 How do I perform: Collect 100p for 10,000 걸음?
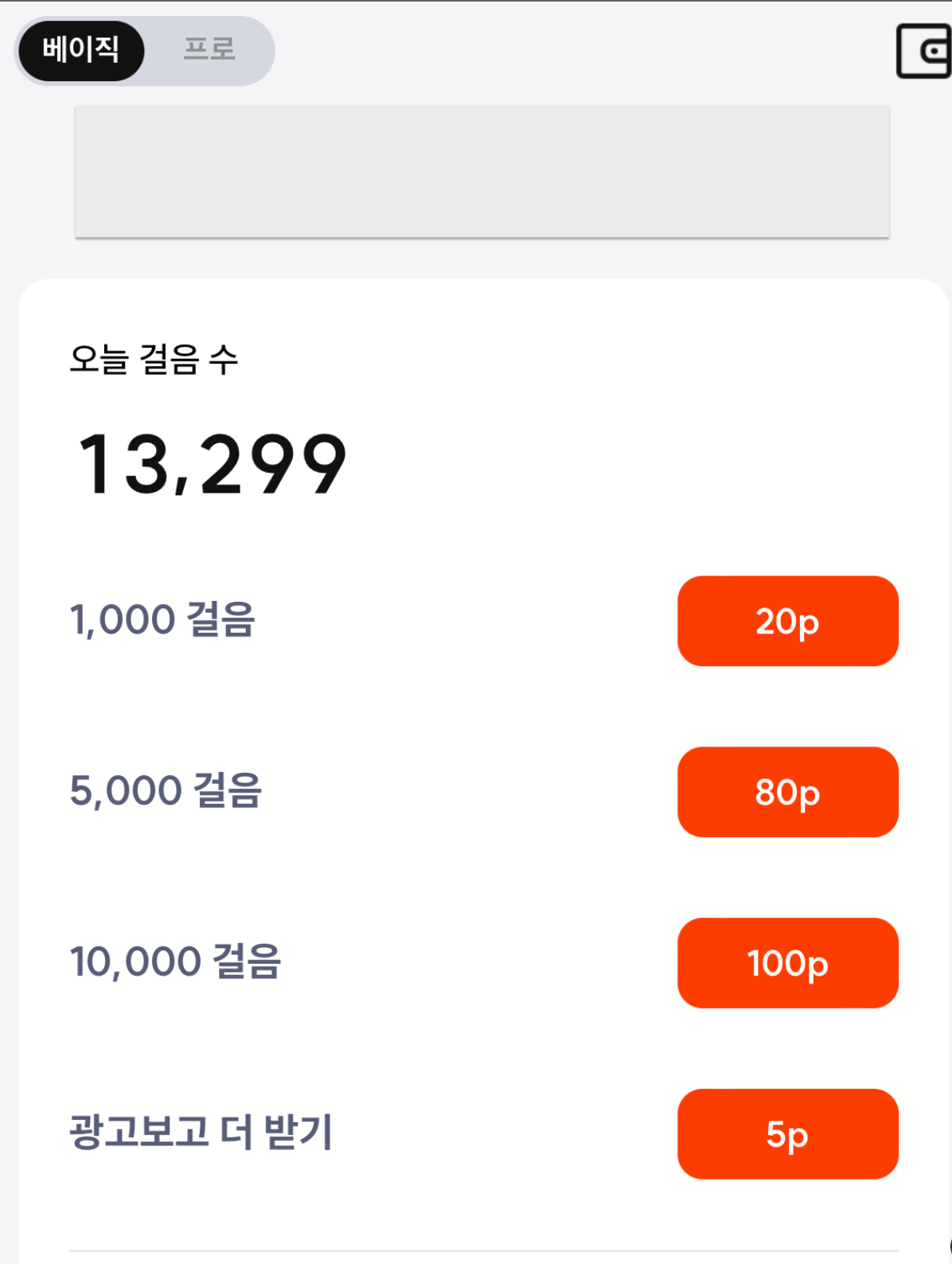(787, 963)
